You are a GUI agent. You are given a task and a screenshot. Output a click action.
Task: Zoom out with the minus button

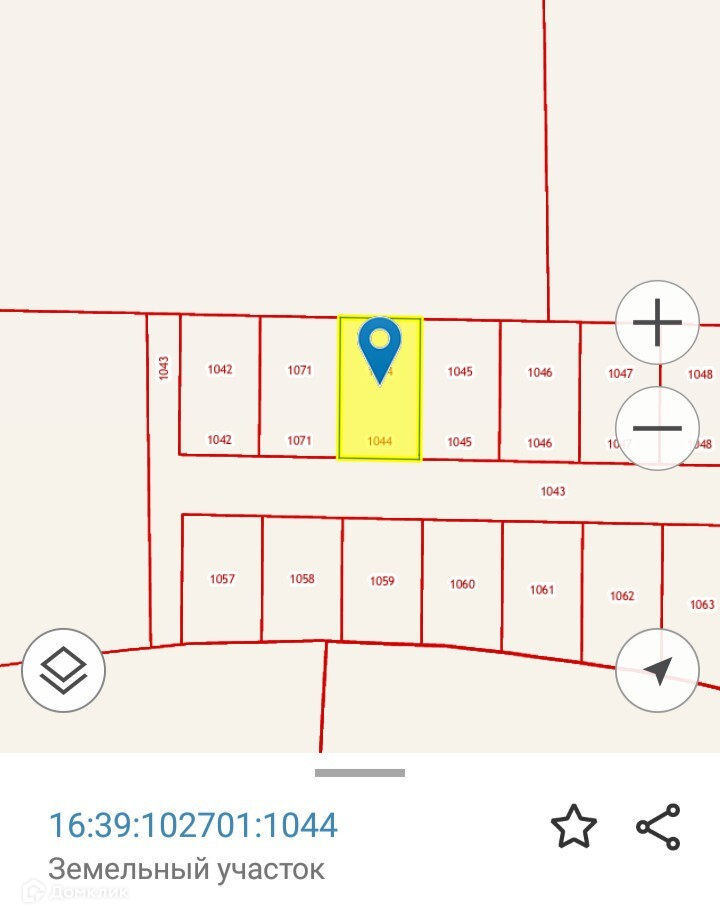657,428
